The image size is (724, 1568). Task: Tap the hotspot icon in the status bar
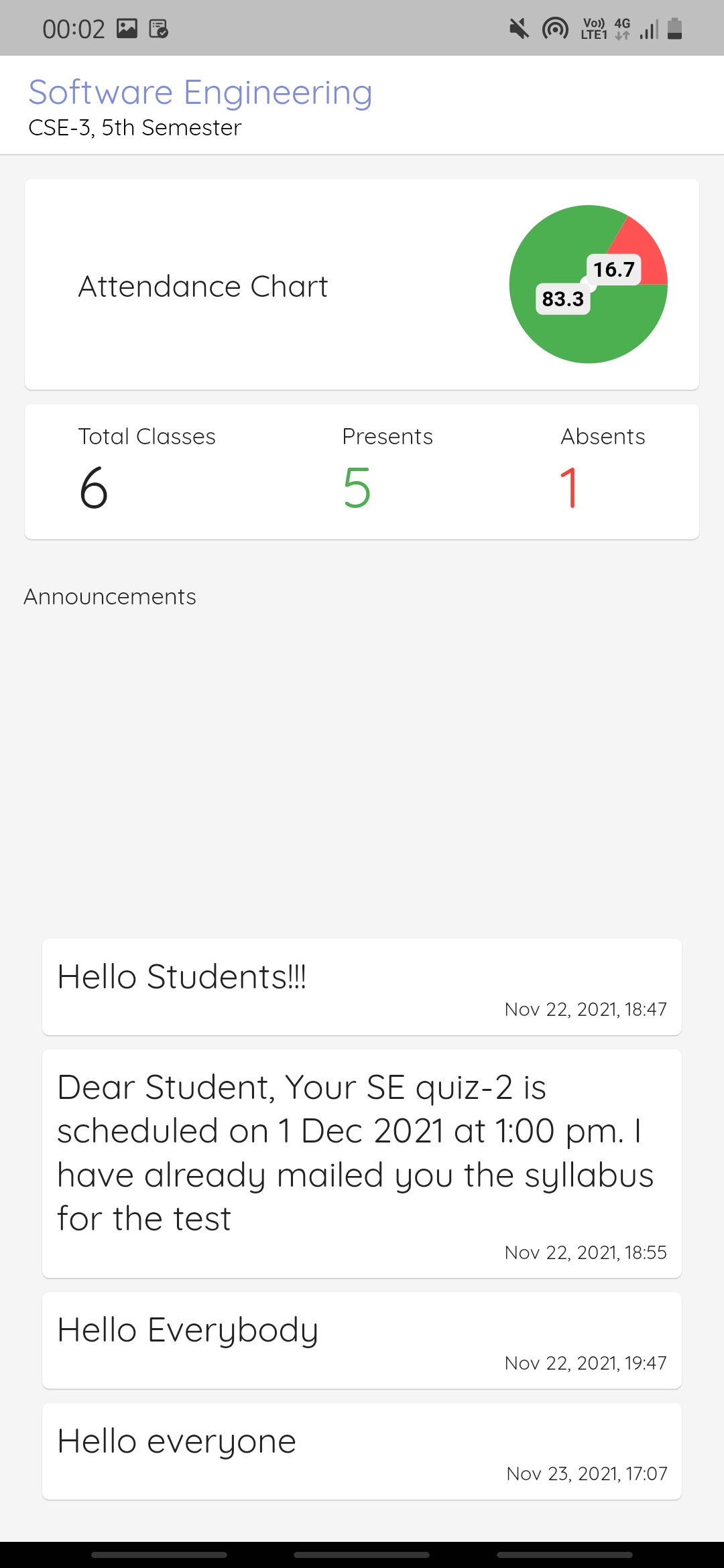[555, 27]
